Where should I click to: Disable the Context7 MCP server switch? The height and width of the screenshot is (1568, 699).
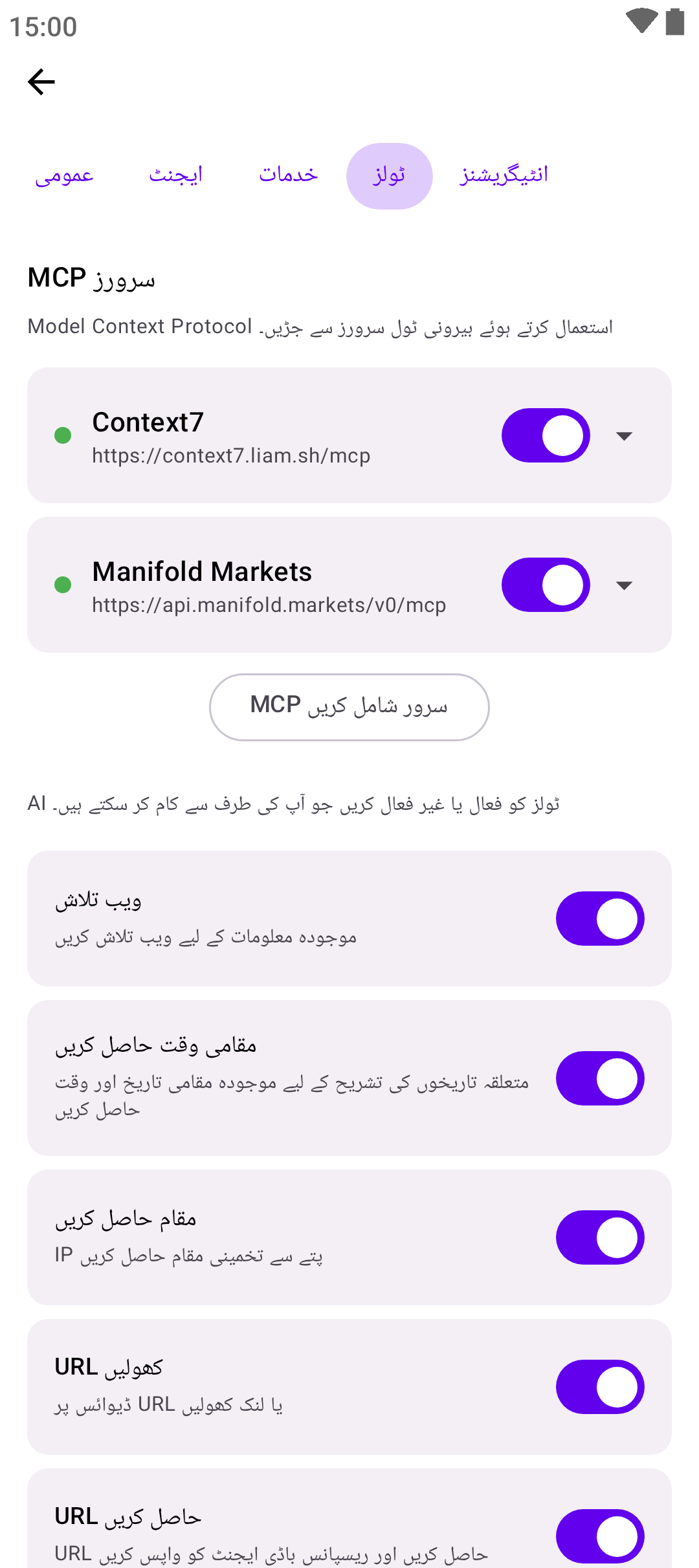546,435
